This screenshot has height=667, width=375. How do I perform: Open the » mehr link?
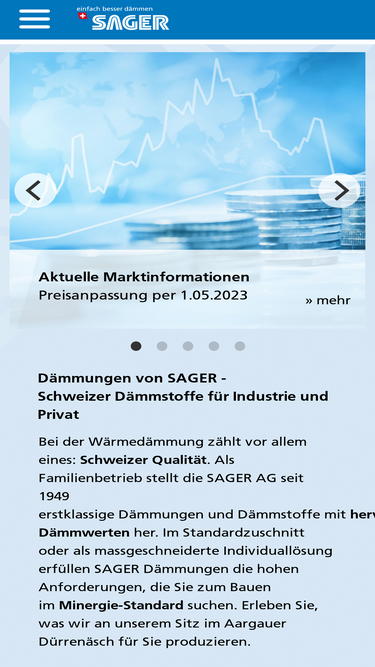(x=328, y=300)
